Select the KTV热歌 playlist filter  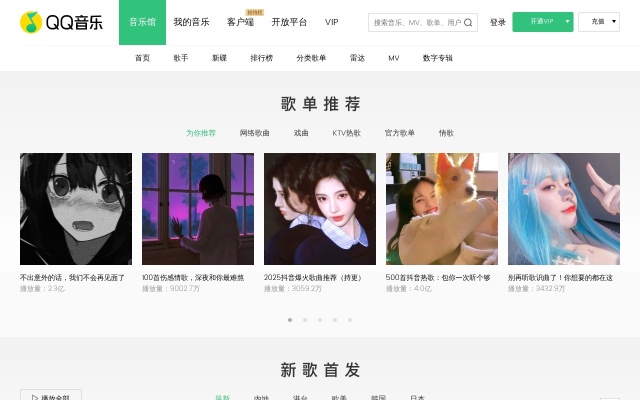(347, 133)
